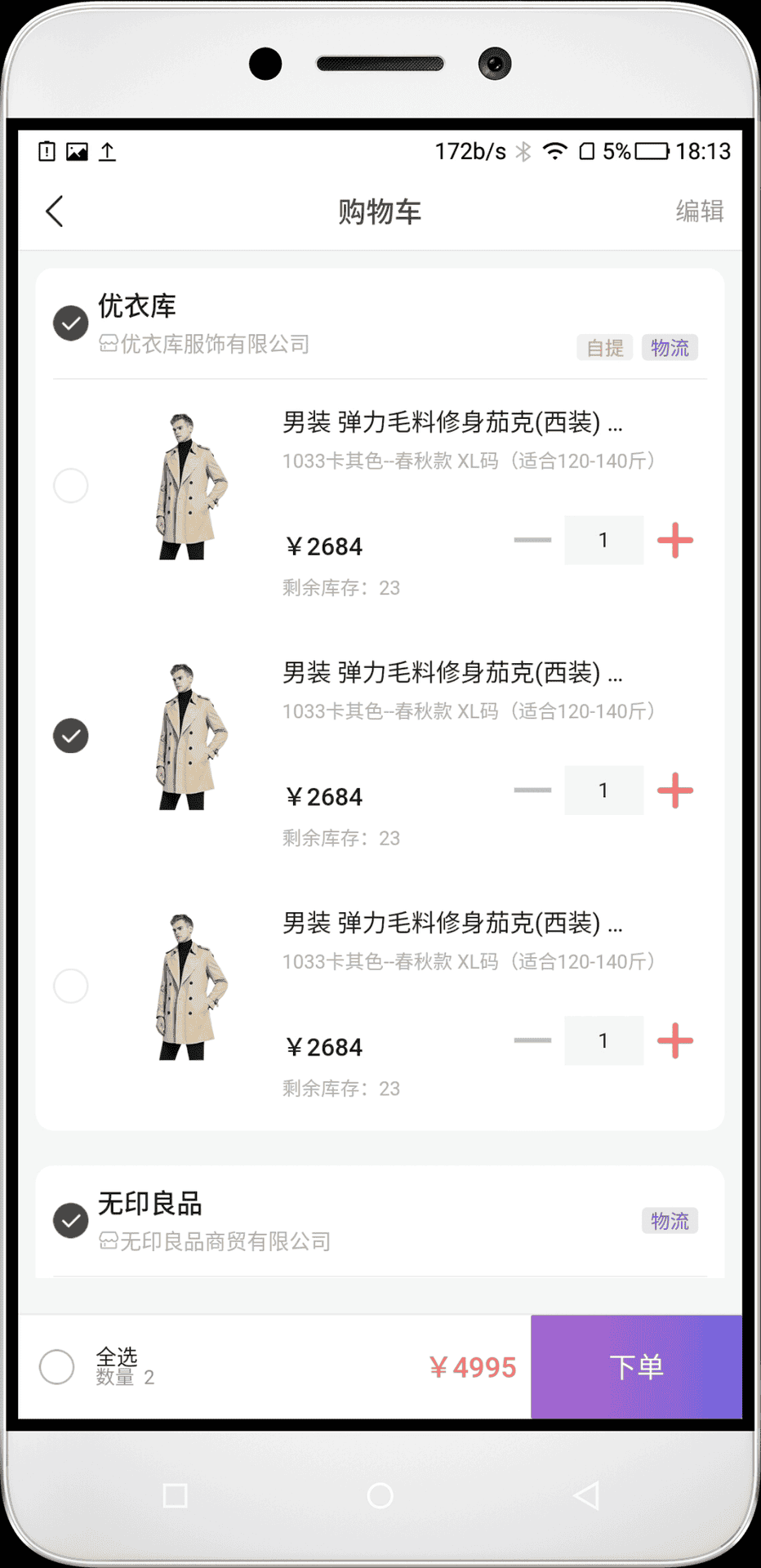Tick the 全选 select-all circle

point(57,1366)
